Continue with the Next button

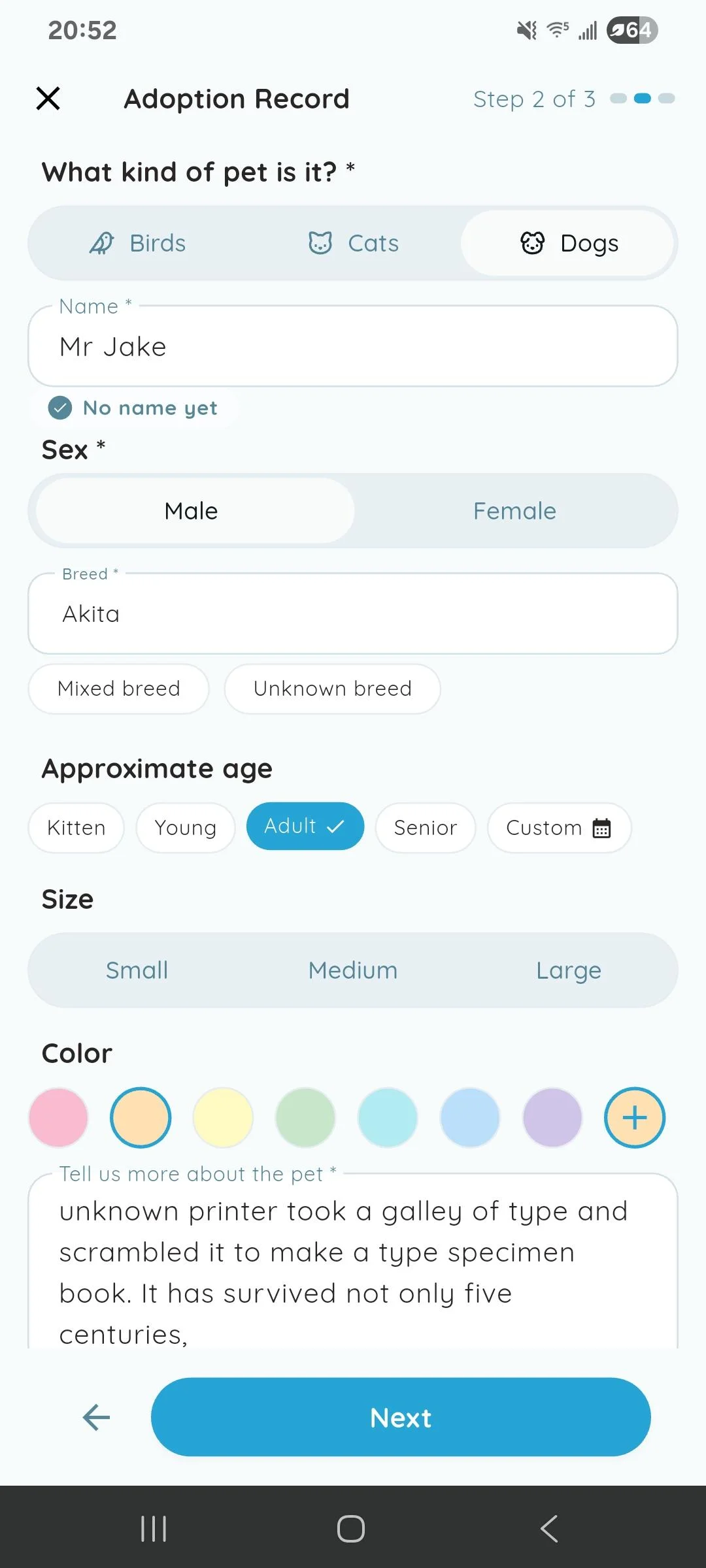click(401, 1417)
